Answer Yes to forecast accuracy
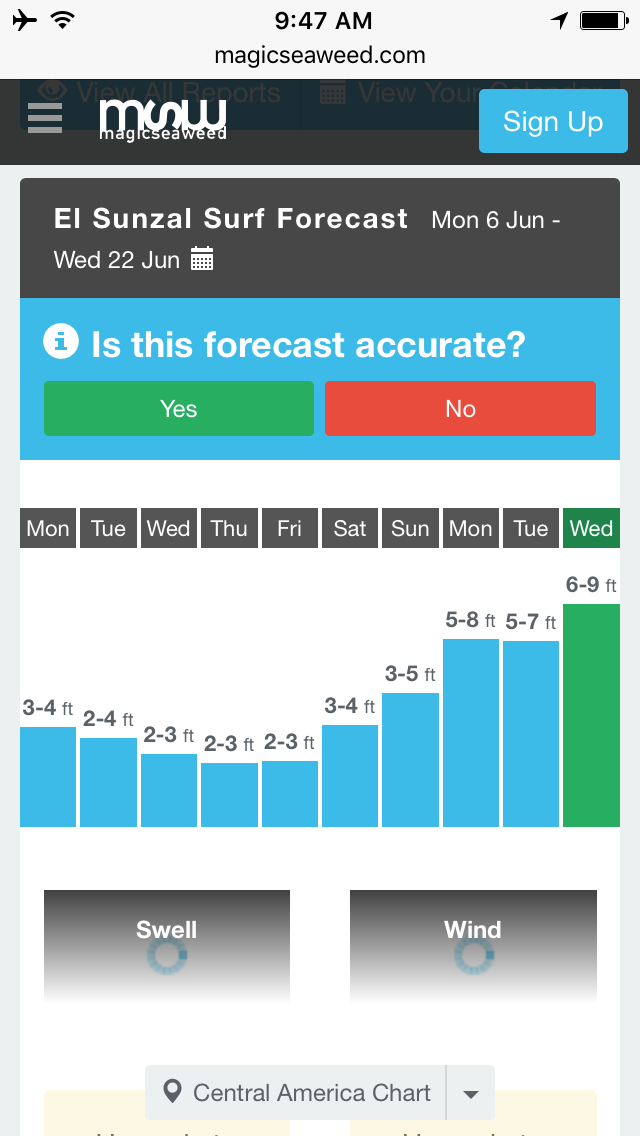This screenshot has width=640, height=1136. [179, 409]
